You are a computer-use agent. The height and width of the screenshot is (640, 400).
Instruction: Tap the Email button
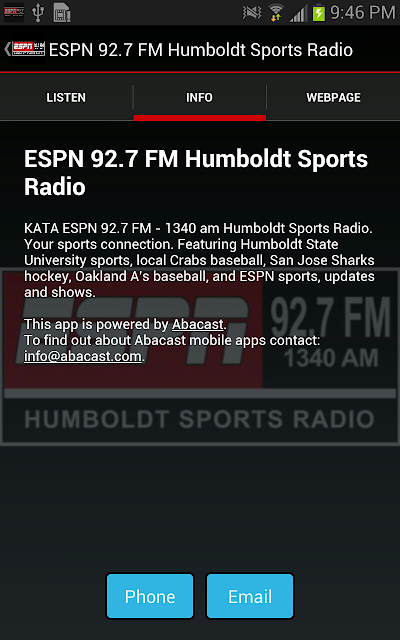pyautogui.click(x=250, y=596)
